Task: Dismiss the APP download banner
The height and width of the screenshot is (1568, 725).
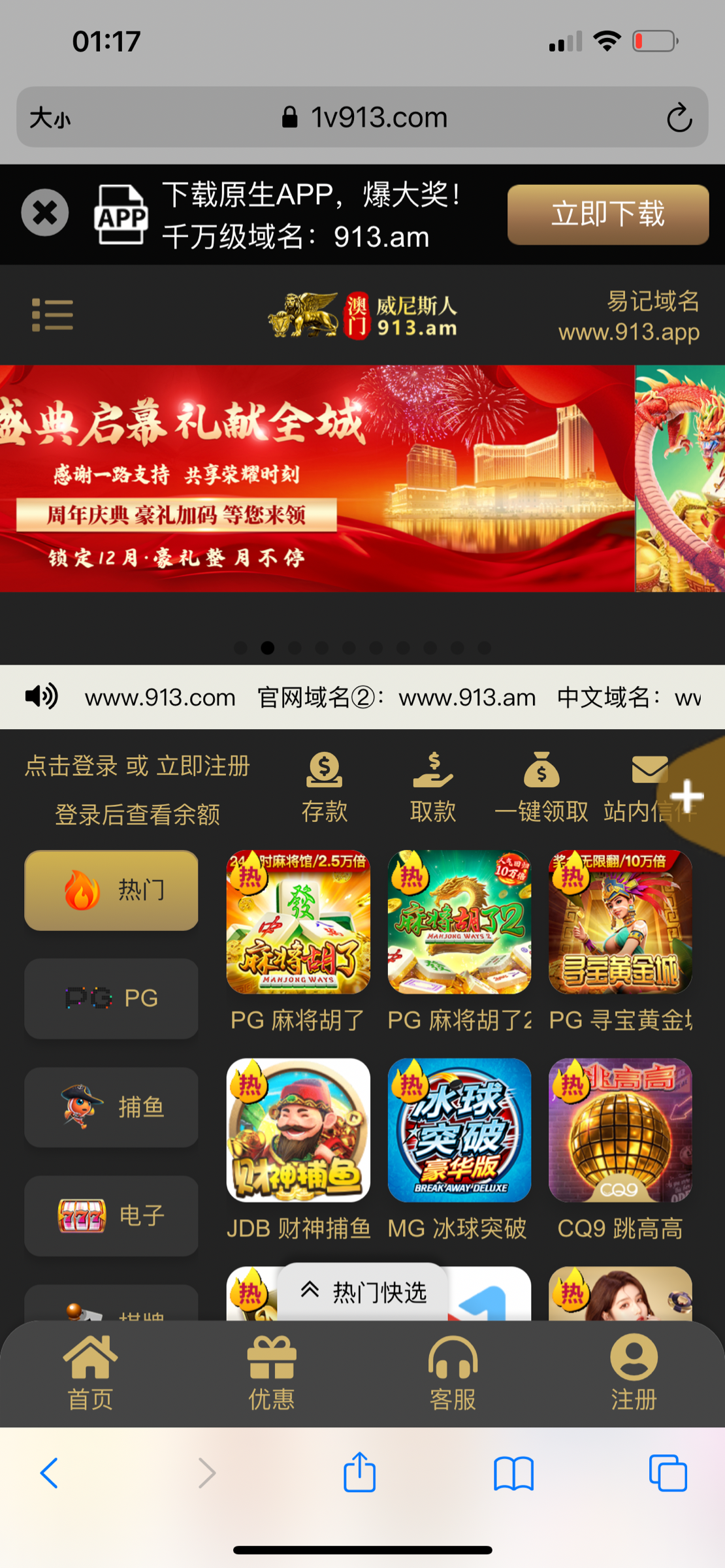Action: [x=44, y=213]
